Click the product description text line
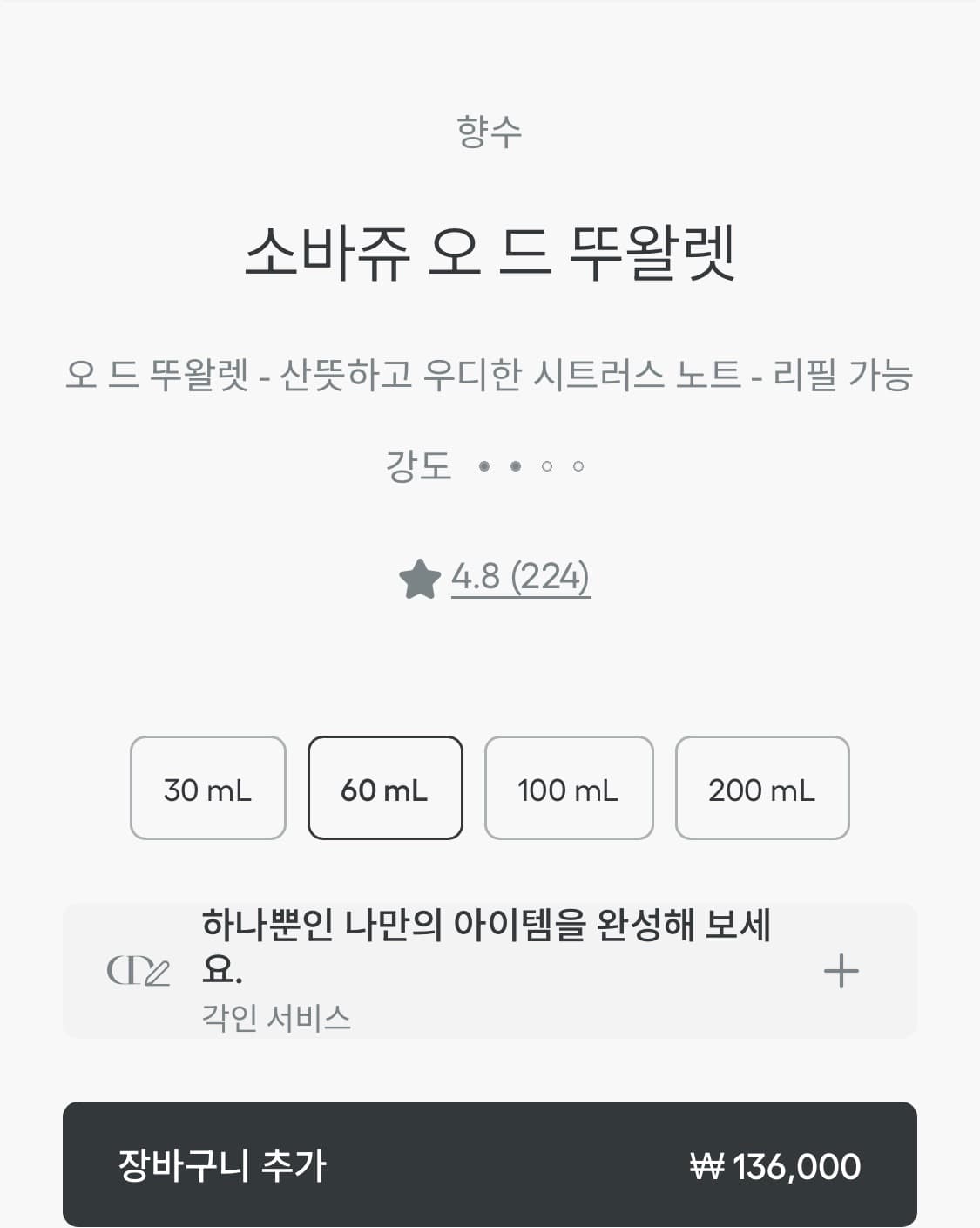This screenshot has height=1228, width=980. (490, 375)
